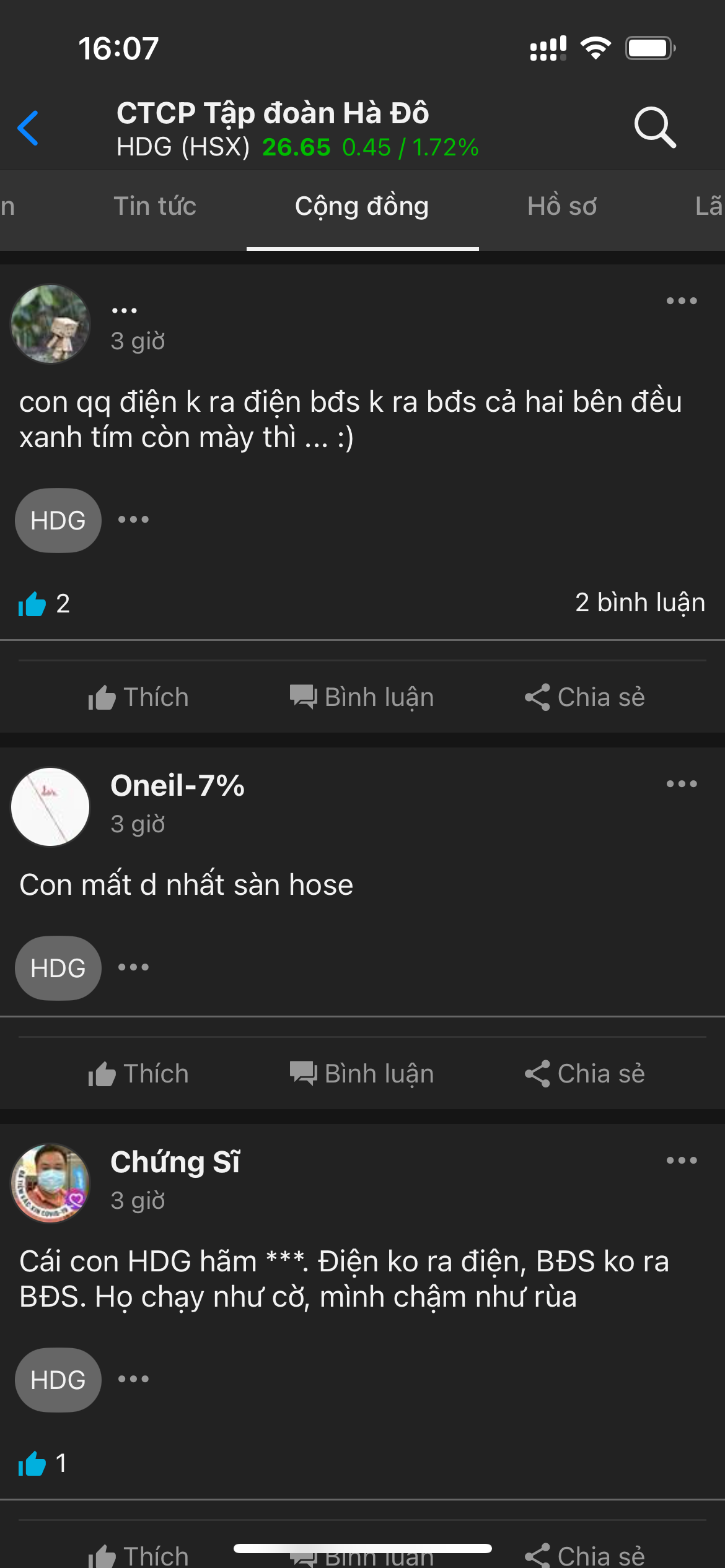725x1568 pixels.
Task: Open overflow menu on Chứng Sĩ's post
Action: (x=681, y=1161)
